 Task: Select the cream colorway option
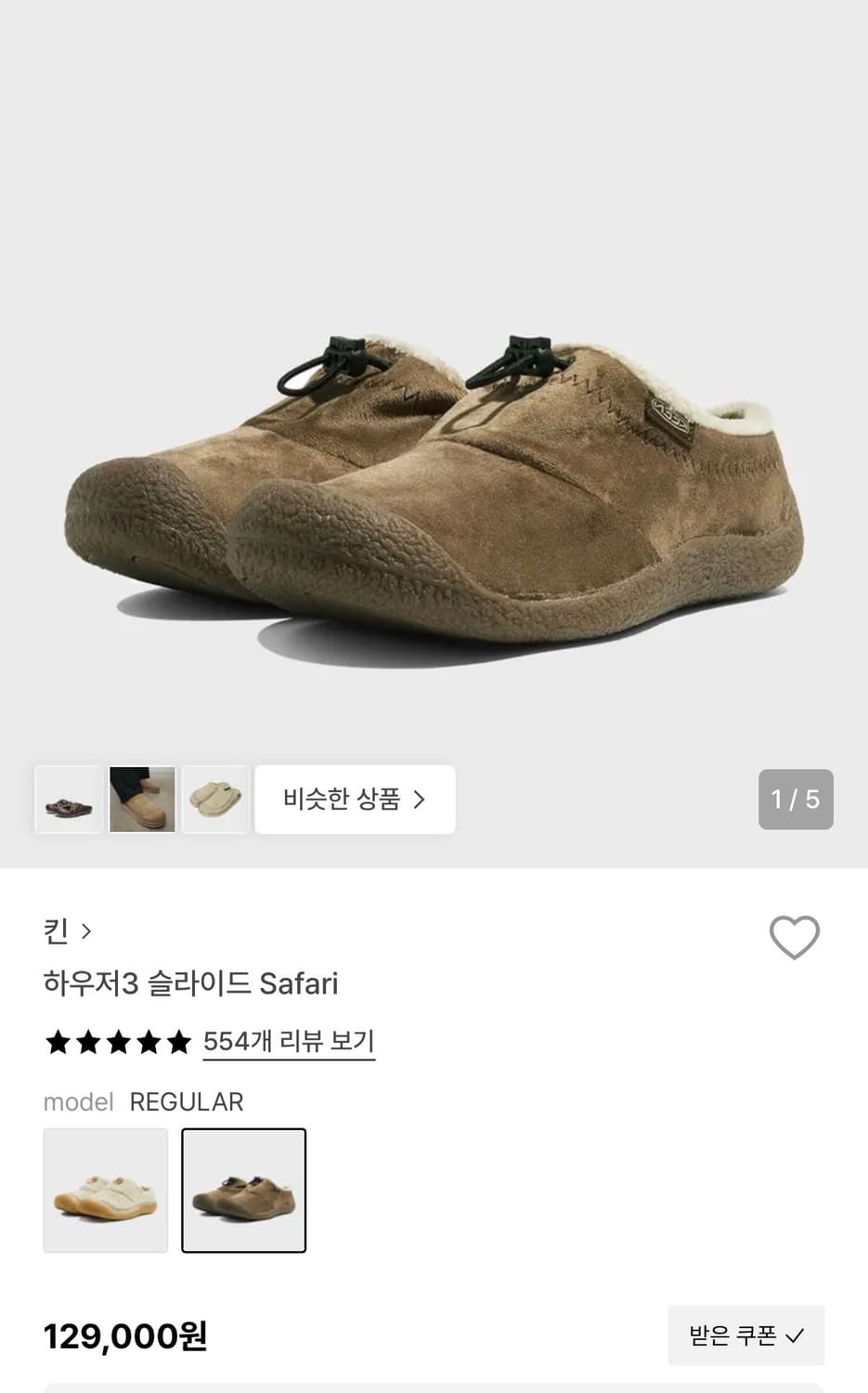(x=105, y=1190)
